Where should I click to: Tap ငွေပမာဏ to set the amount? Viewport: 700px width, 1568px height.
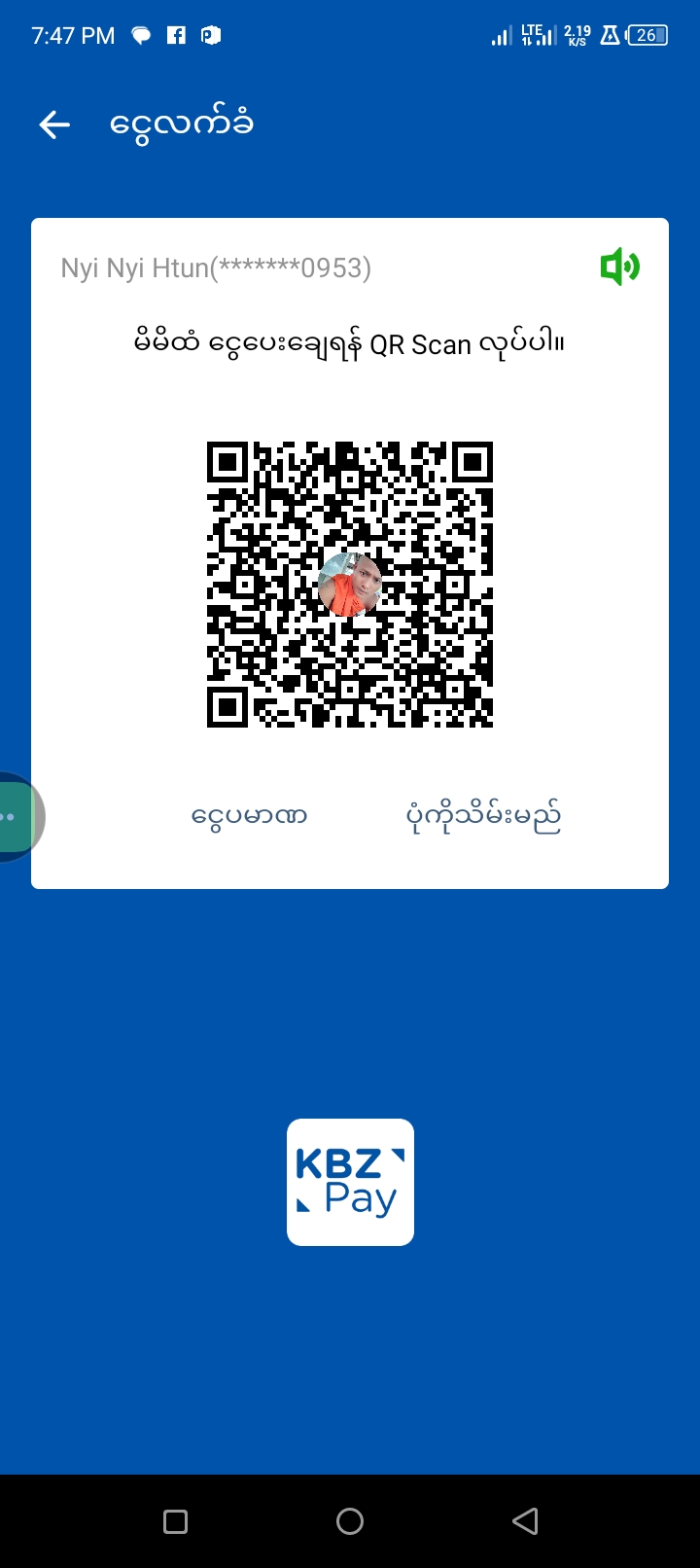tap(250, 815)
